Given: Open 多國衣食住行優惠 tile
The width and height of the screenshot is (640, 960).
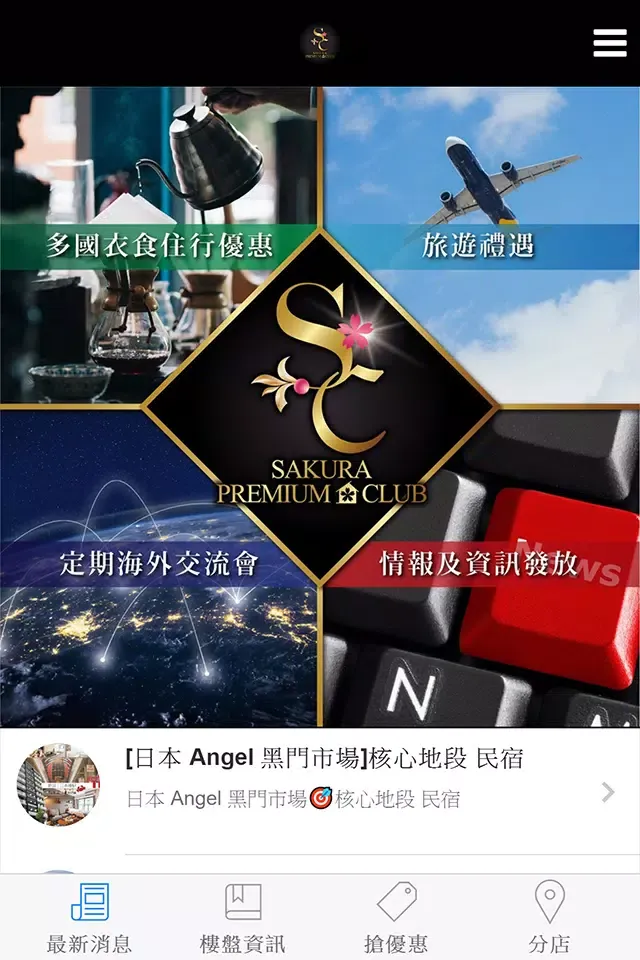Looking at the screenshot, I should [x=160, y=246].
